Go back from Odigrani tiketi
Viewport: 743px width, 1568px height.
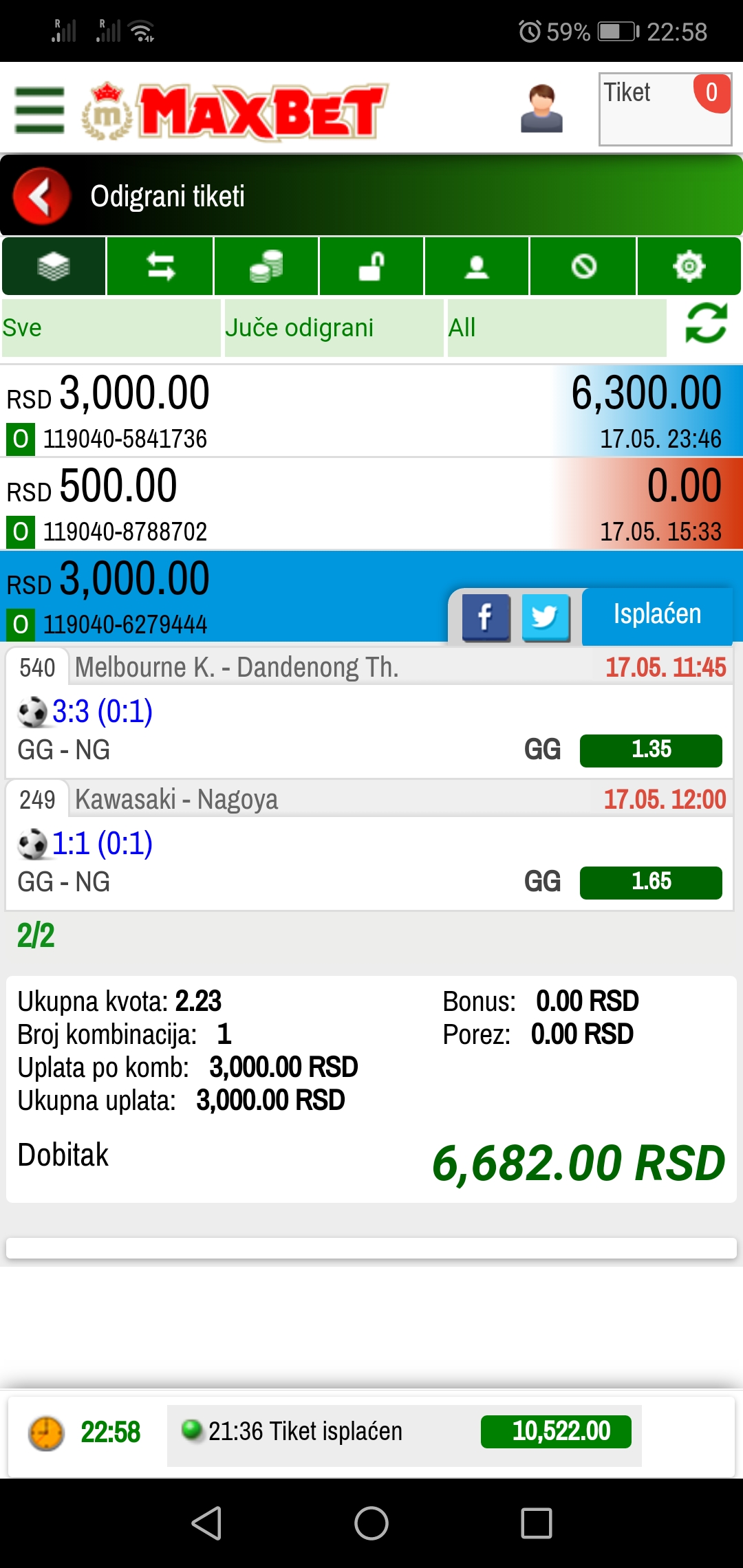(x=42, y=196)
